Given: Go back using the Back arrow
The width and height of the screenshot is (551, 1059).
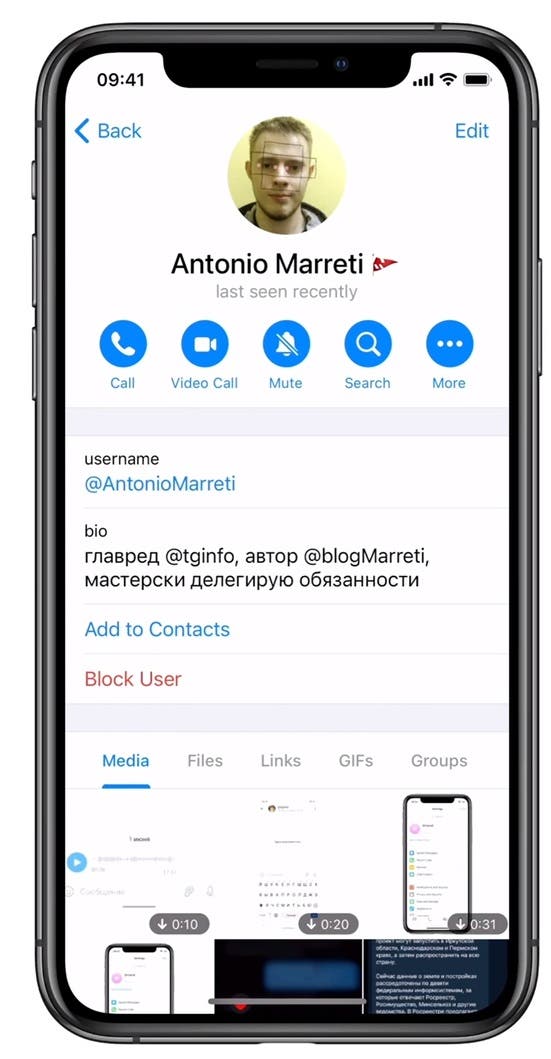Looking at the screenshot, I should 108,130.
